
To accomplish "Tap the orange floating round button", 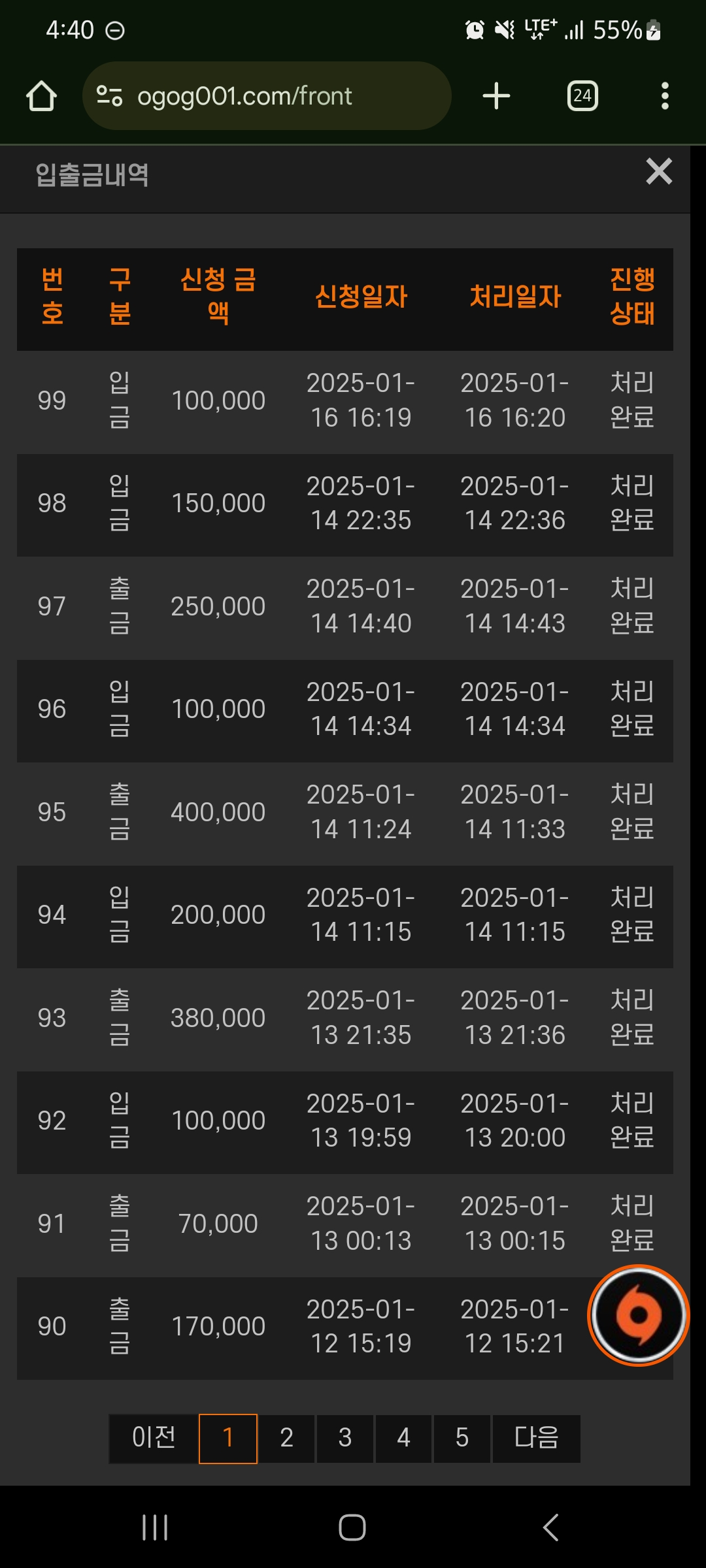I will 639,1315.
